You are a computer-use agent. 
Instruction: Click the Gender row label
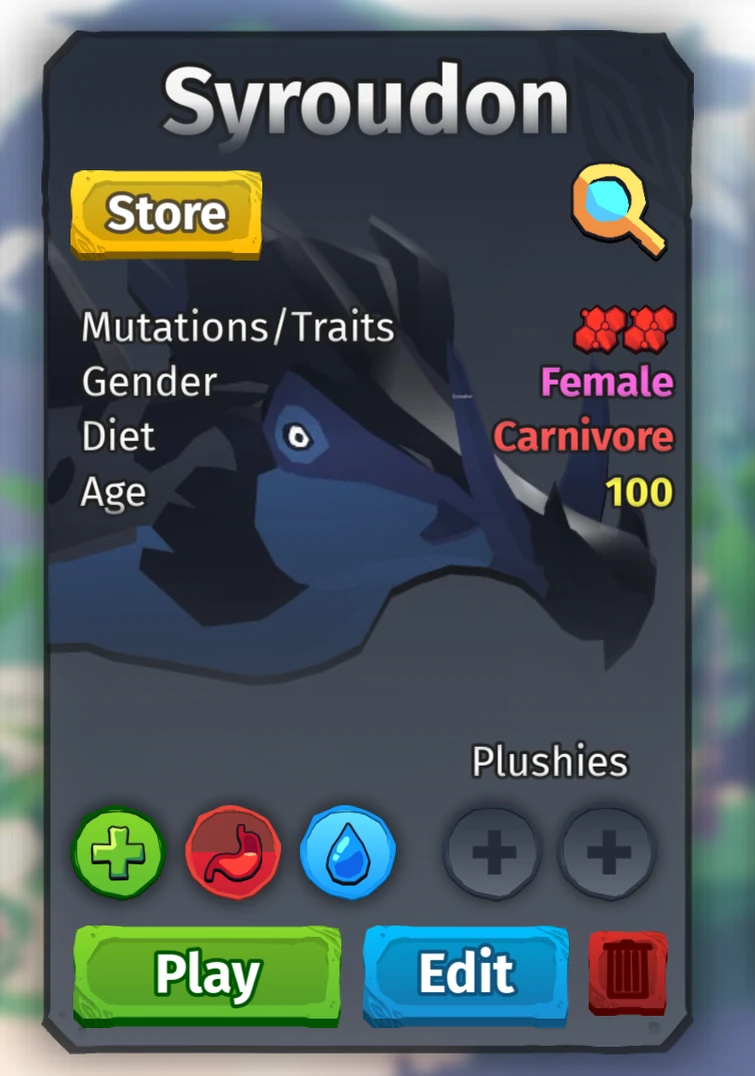tap(148, 381)
